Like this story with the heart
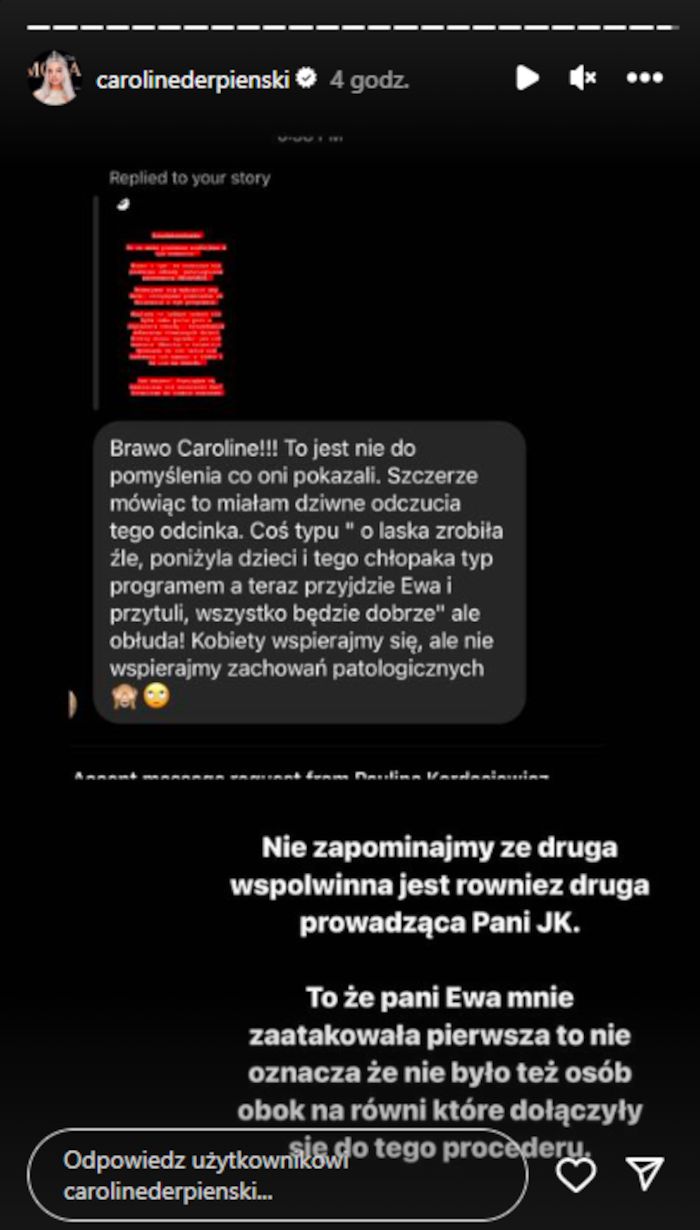The image size is (700, 1230). pos(576,1174)
